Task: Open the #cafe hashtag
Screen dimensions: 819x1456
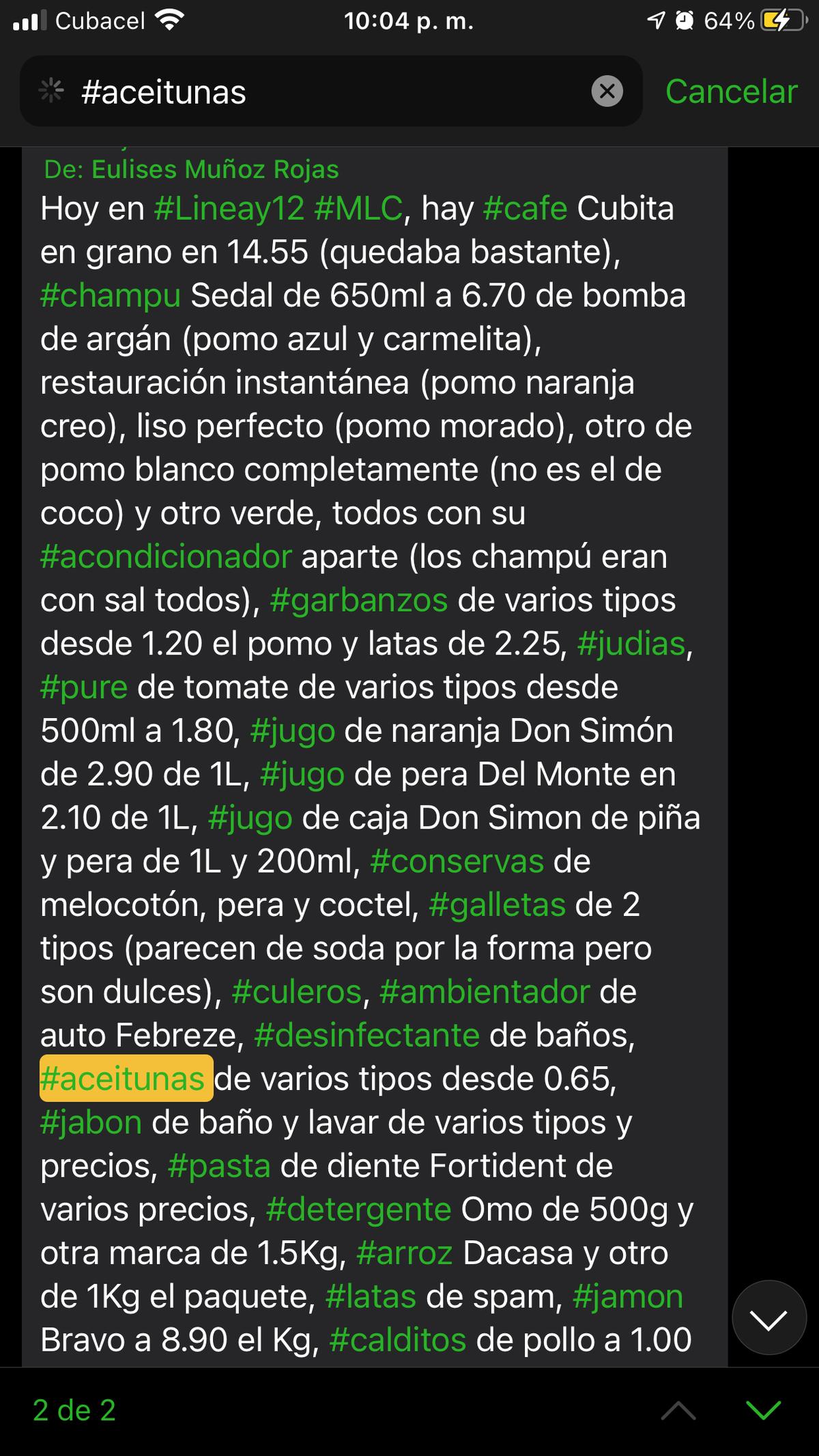Action: 525,208
